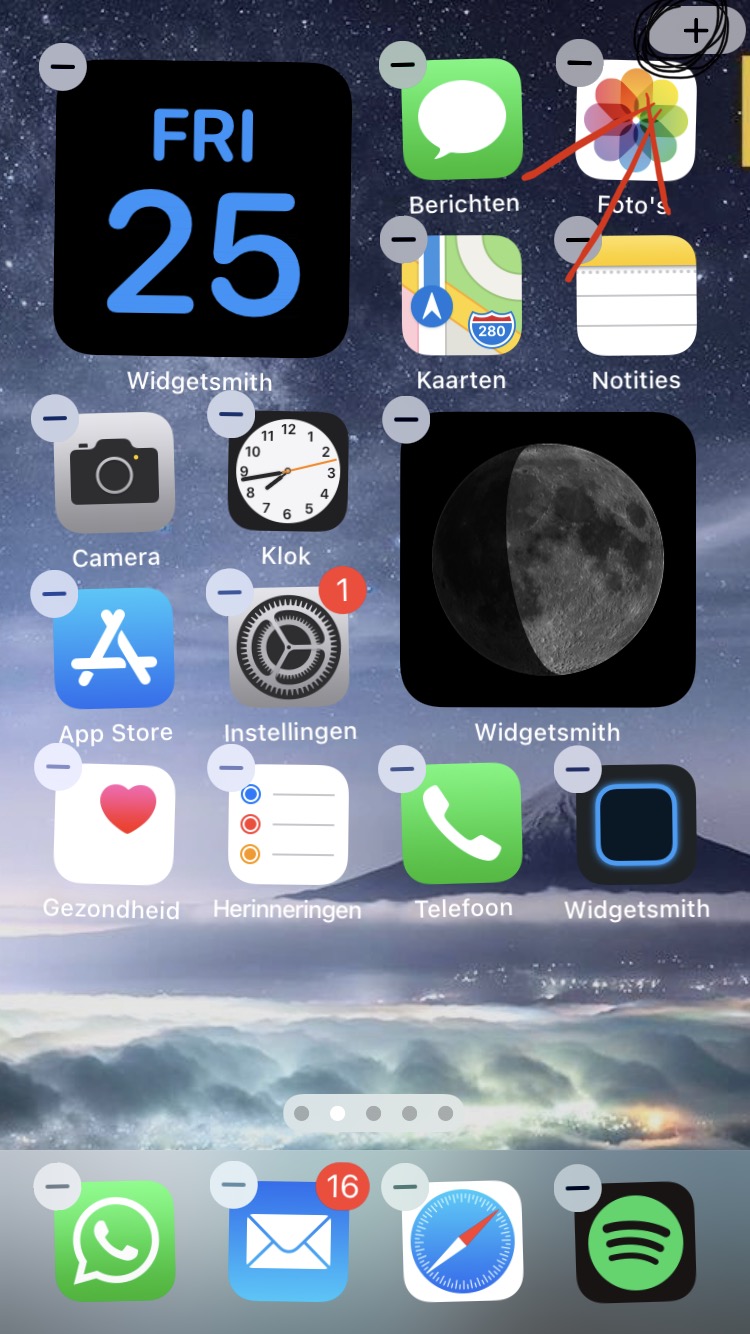Open the Notities app

click(636, 295)
